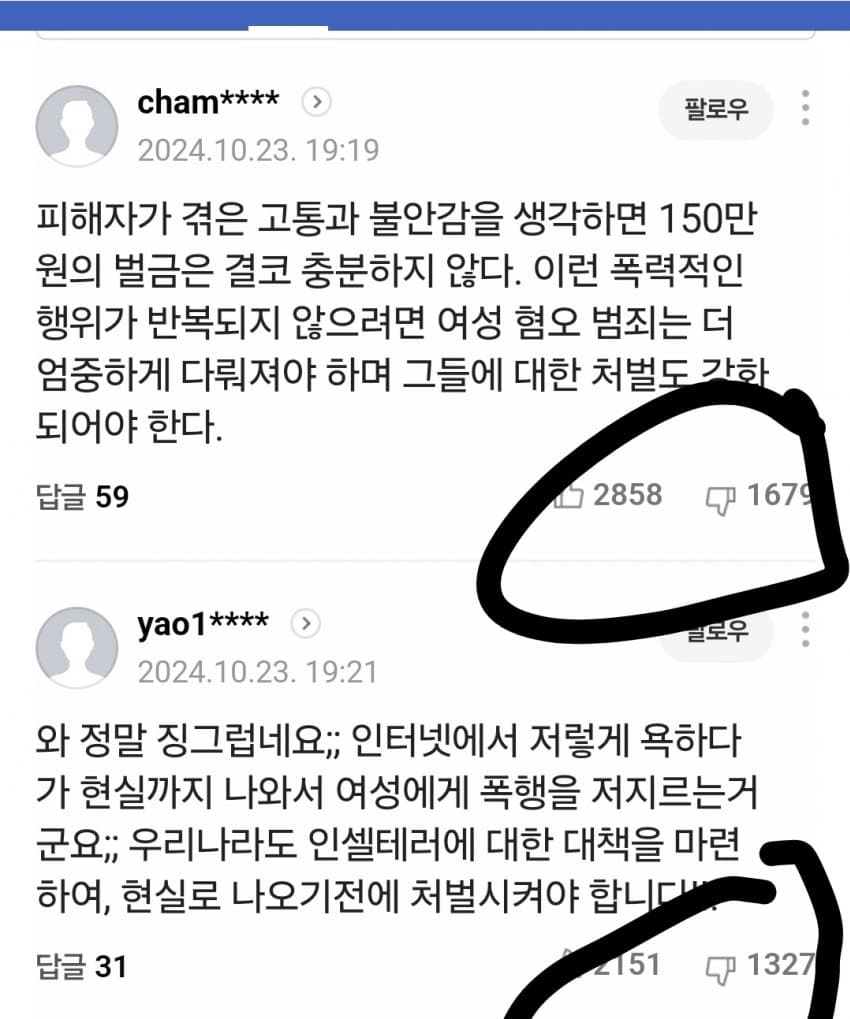Open overflow menu on cham**** comment
Screen dimensions: 850x1019
point(806,109)
